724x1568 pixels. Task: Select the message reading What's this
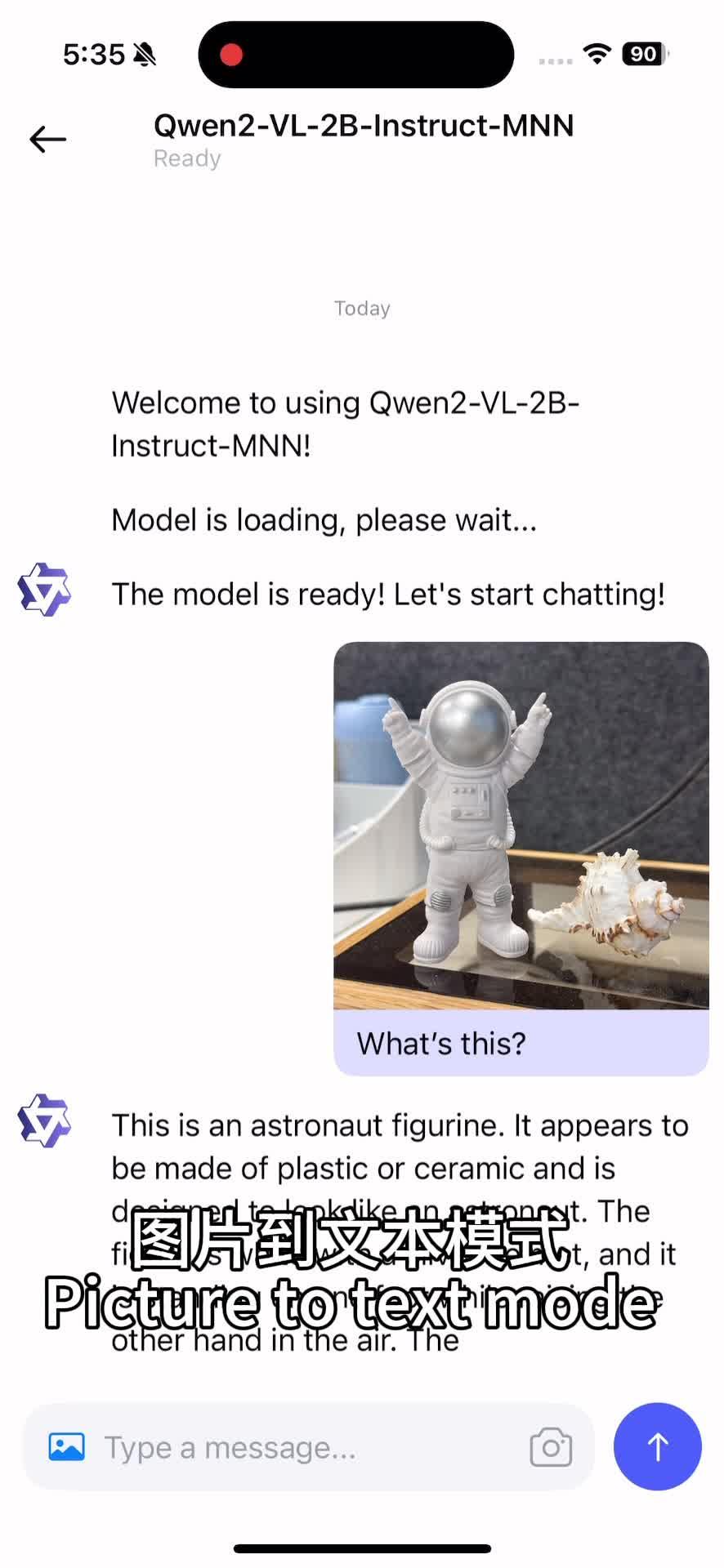pyautogui.click(x=440, y=1042)
